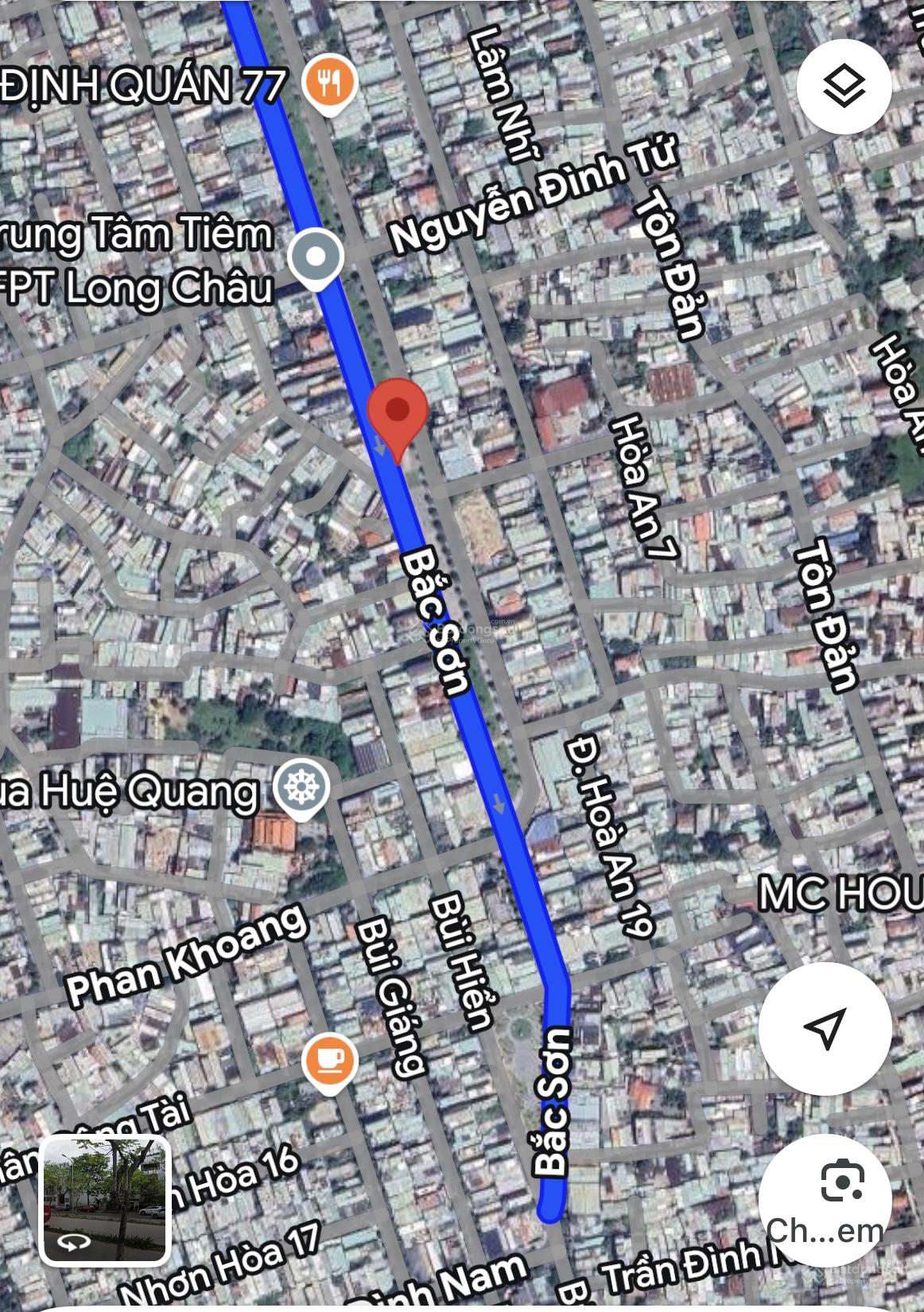Image resolution: width=924 pixels, height=1312 pixels.
Task: Open the map layers button
Action: pos(844,85)
